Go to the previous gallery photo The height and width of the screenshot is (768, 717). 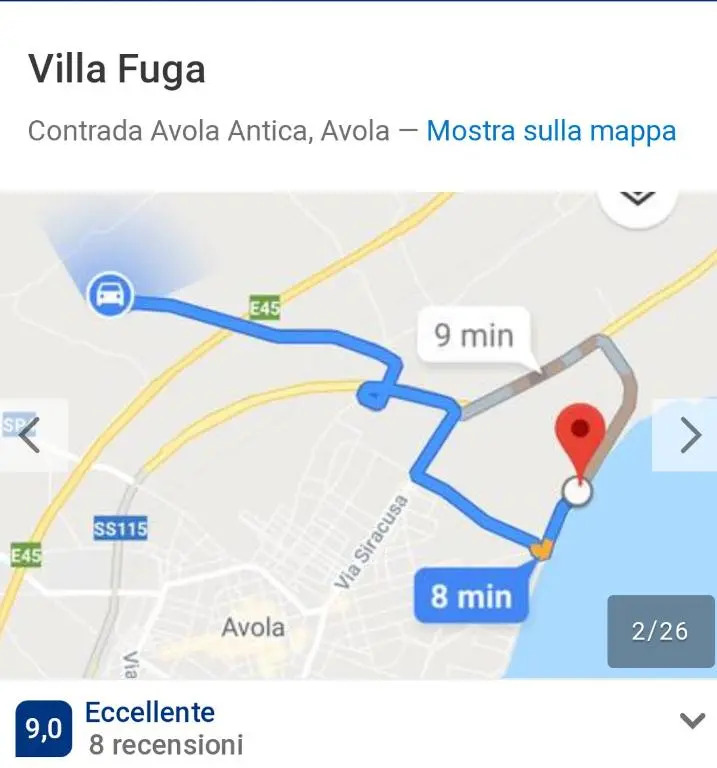click(x=32, y=435)
